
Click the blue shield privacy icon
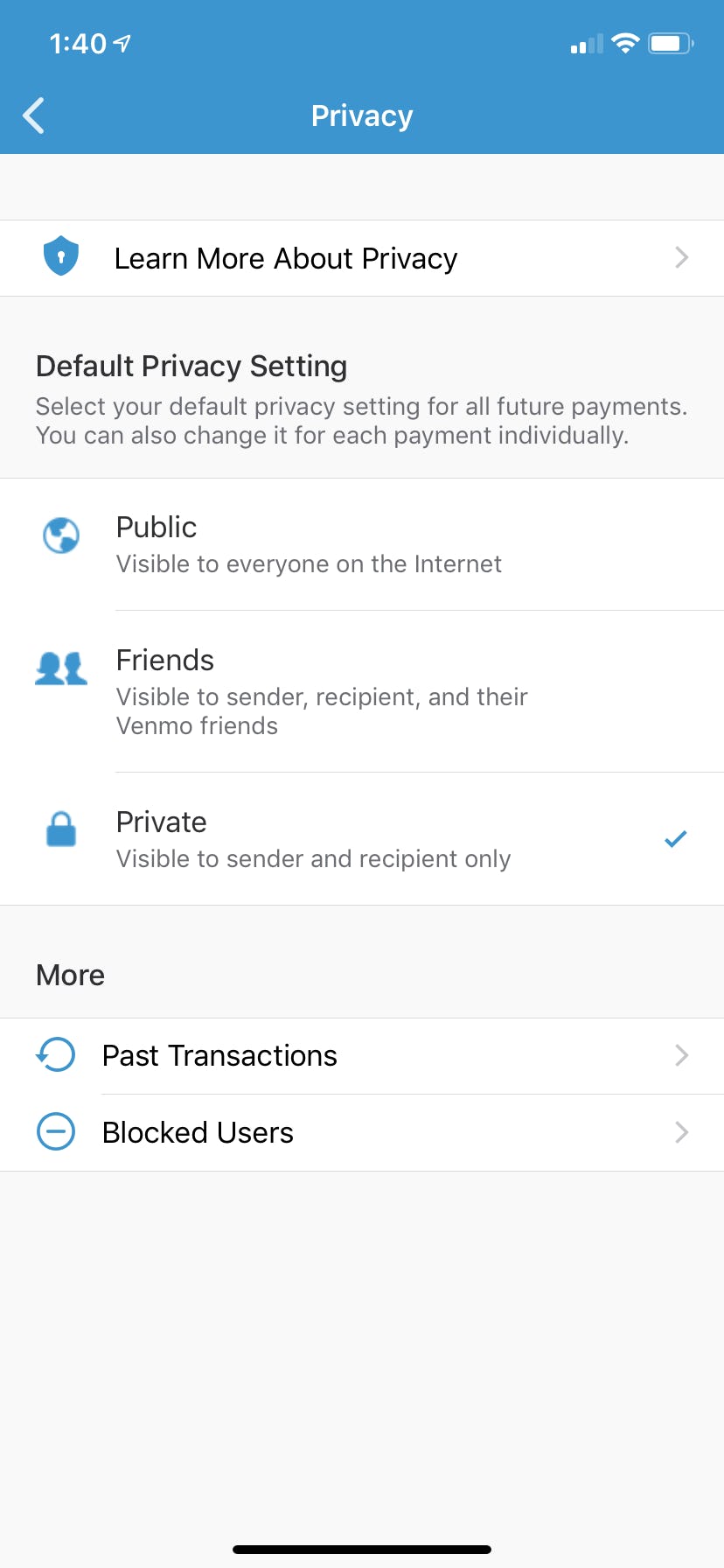[61, 256]
